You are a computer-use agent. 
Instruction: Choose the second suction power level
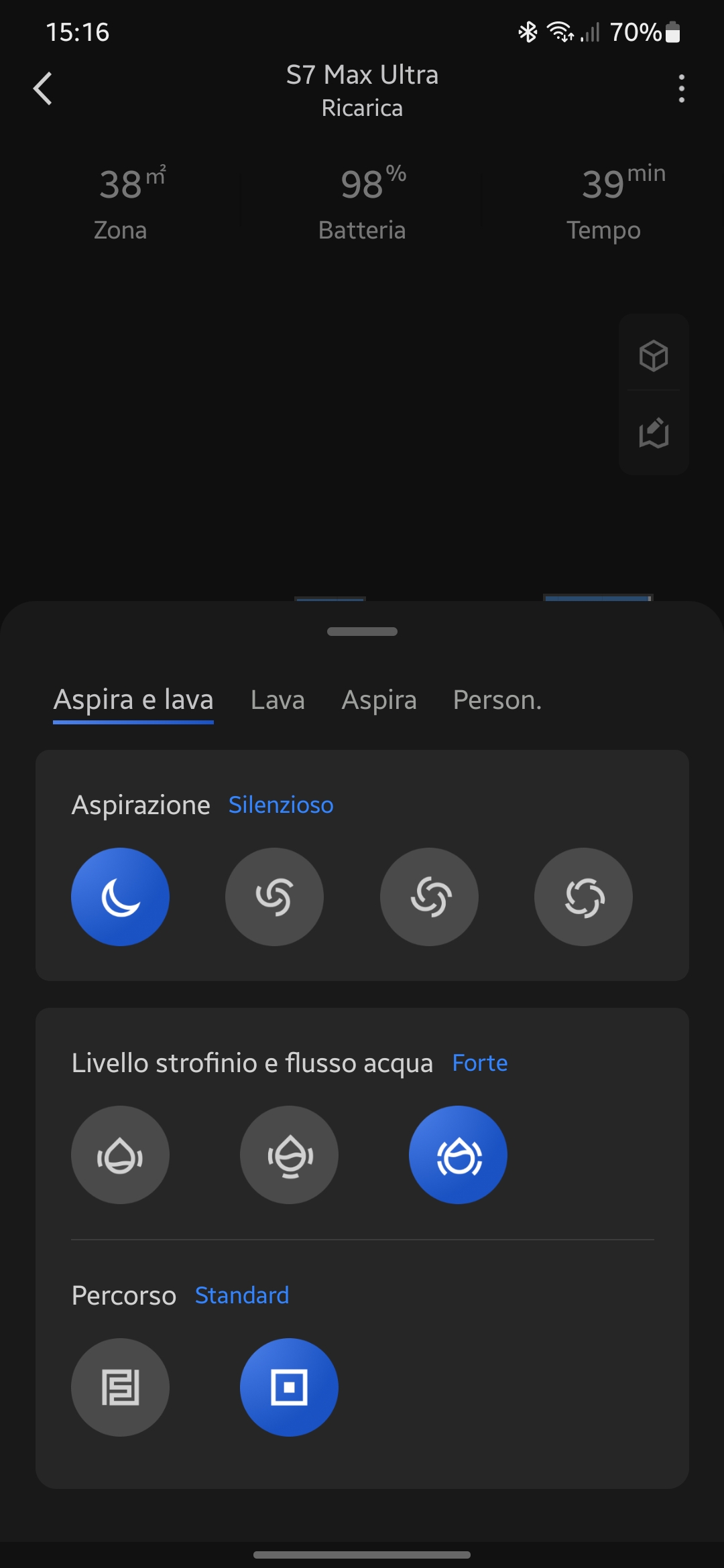click(x=274, y=897)
